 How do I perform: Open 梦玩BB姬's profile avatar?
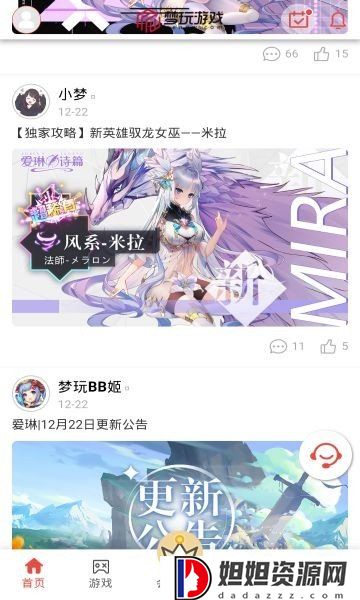[x=31, y=394]
